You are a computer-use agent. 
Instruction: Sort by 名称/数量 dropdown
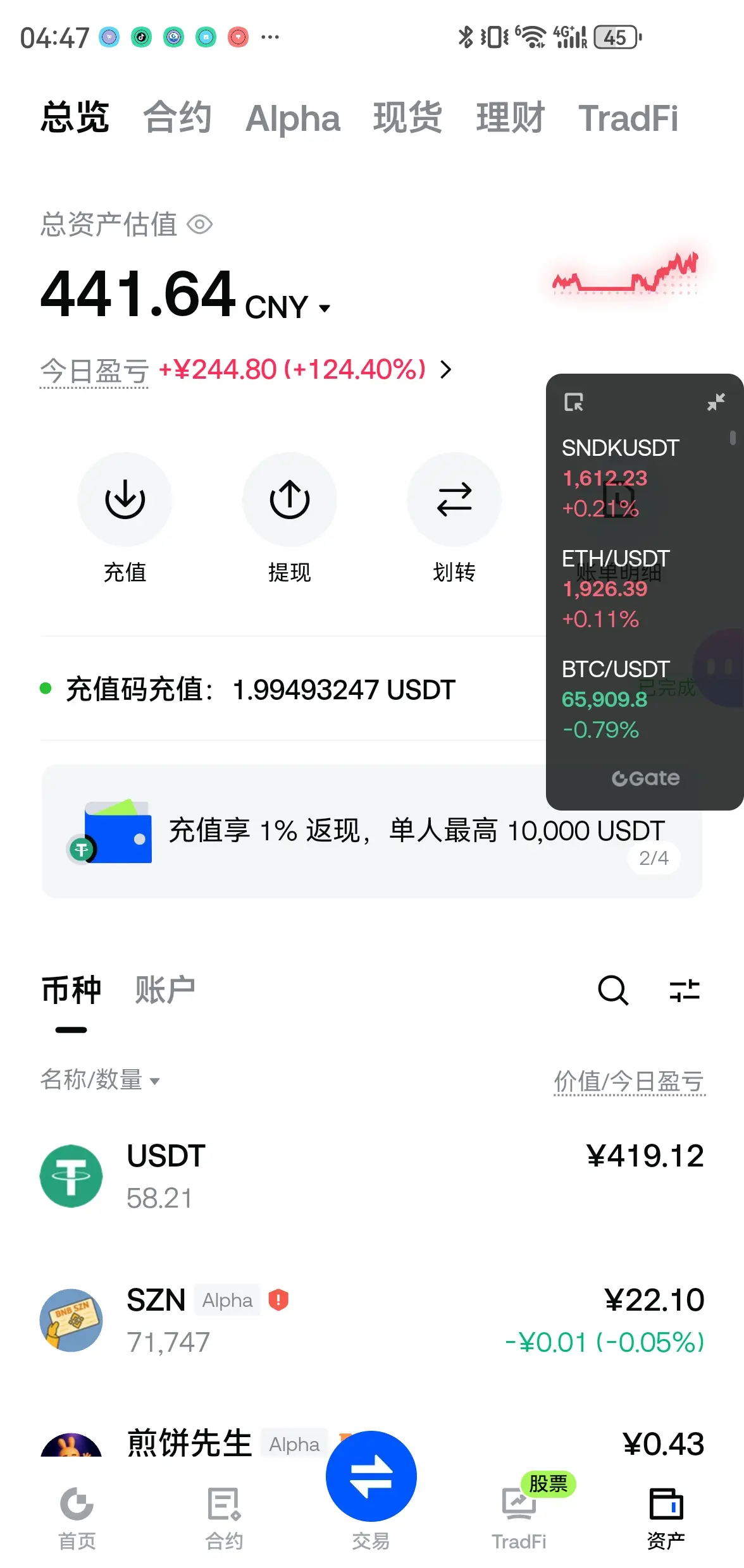[100, 1080]
